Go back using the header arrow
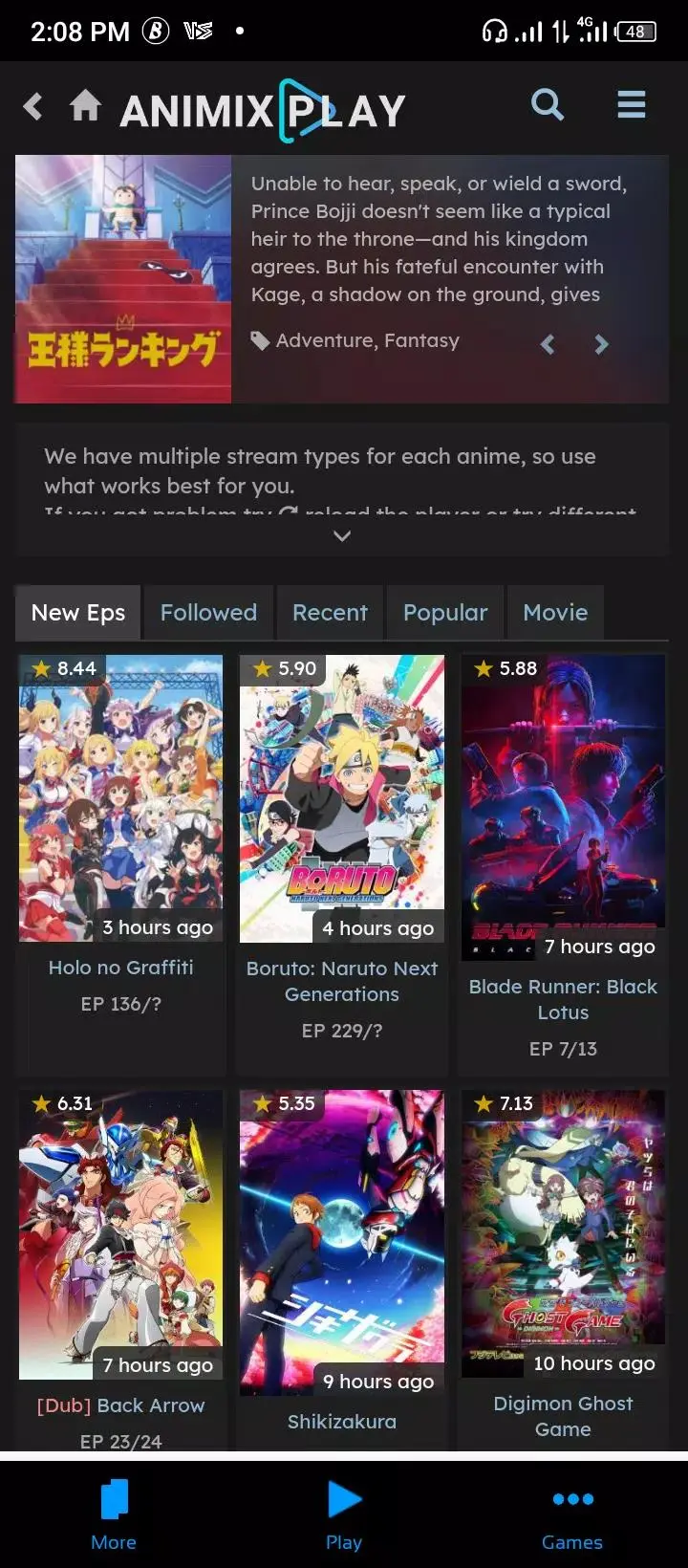 tap(33, 105)
